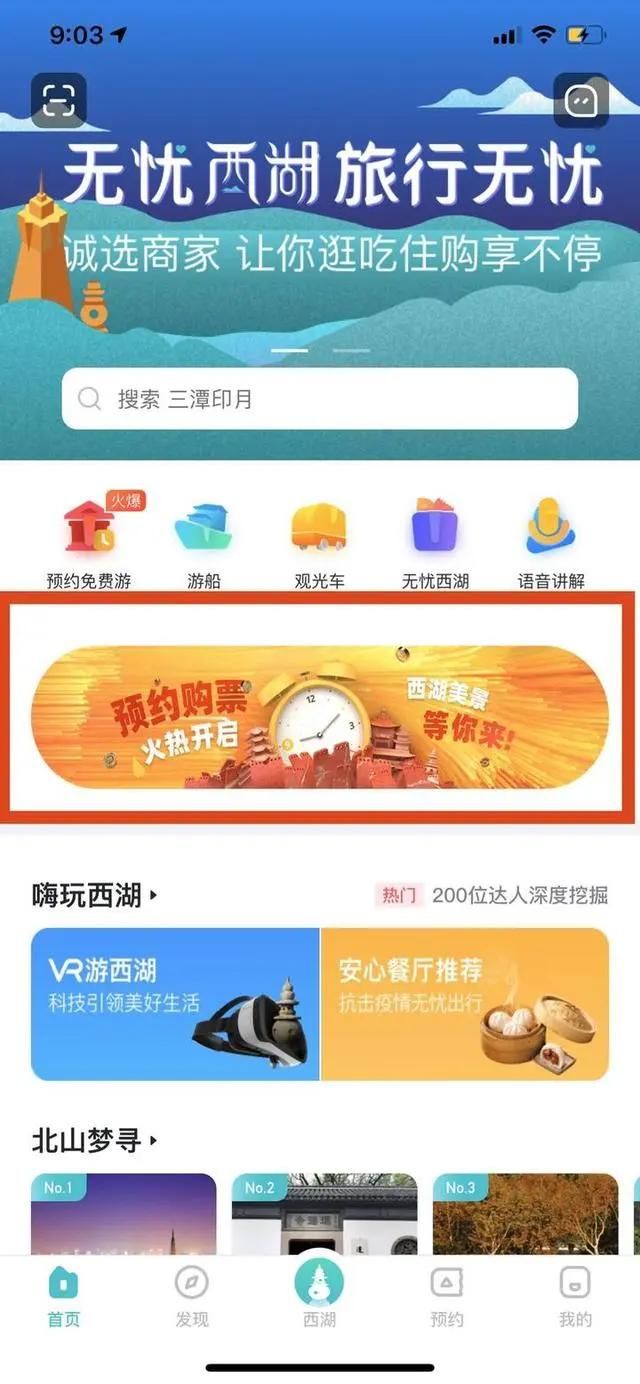This screenshot has height=1384, width=640.
Task: Open 预约免费游 shortcut
Action: click(x=89, y=543)
